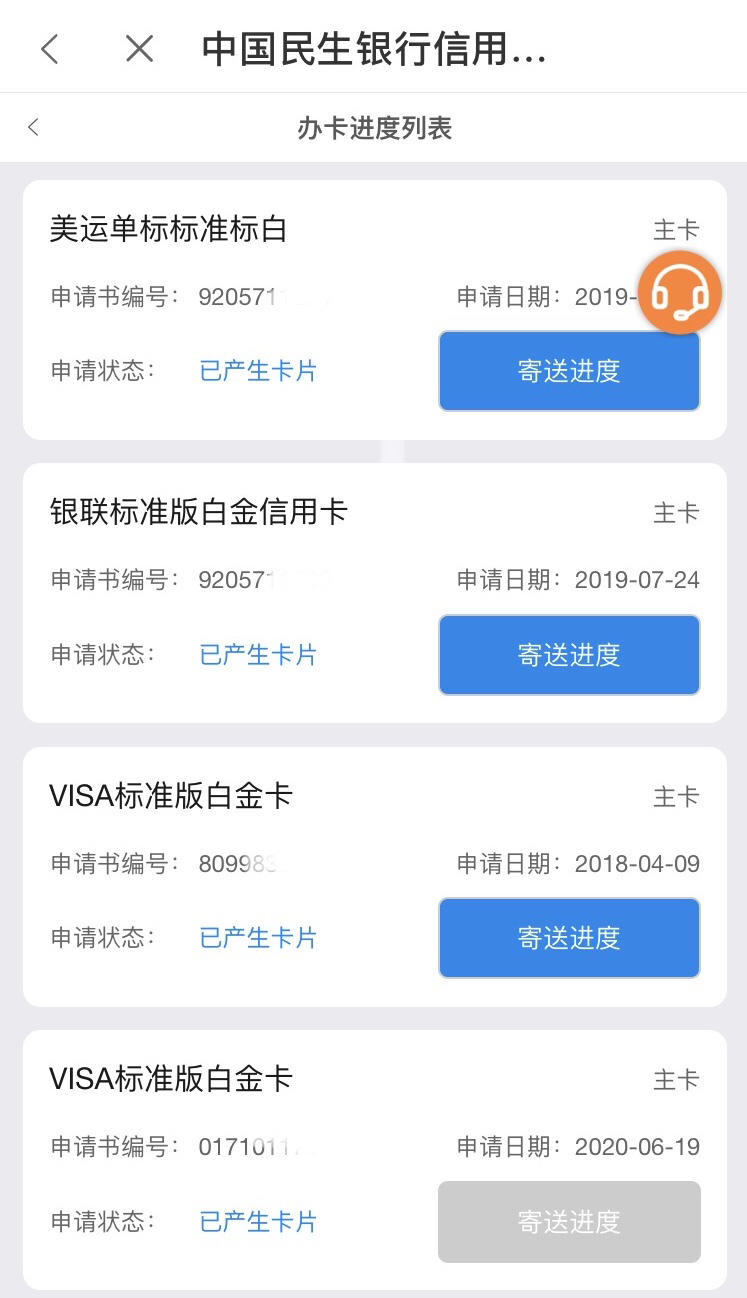Tap the back arrow in the top app bar
Image resolution: width=747 pixels, height=1298 pixels.
coord(49,48)
